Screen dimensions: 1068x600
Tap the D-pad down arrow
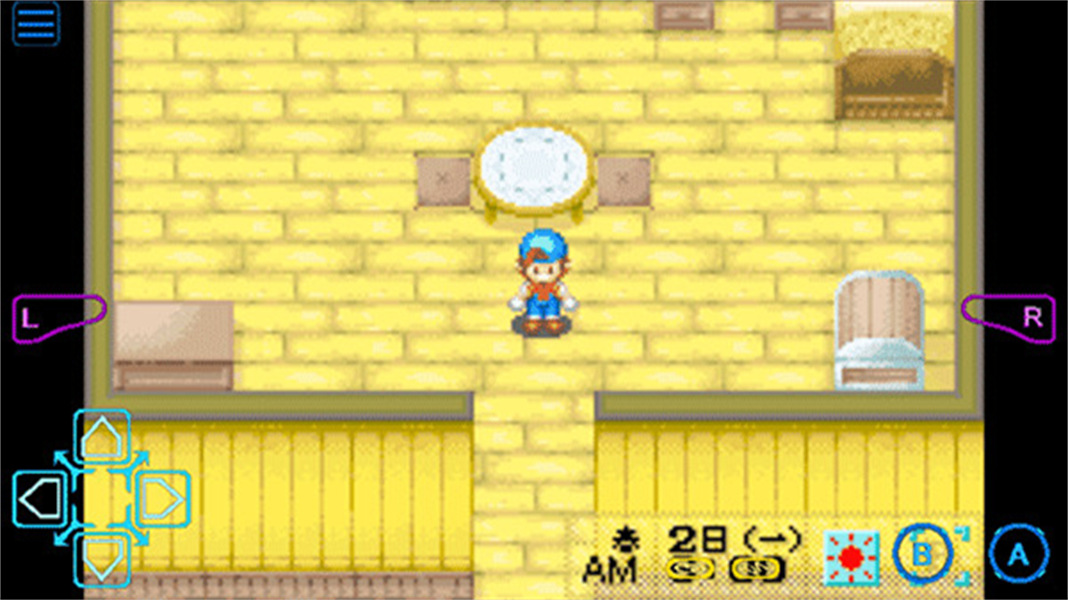tap(101, 558)
